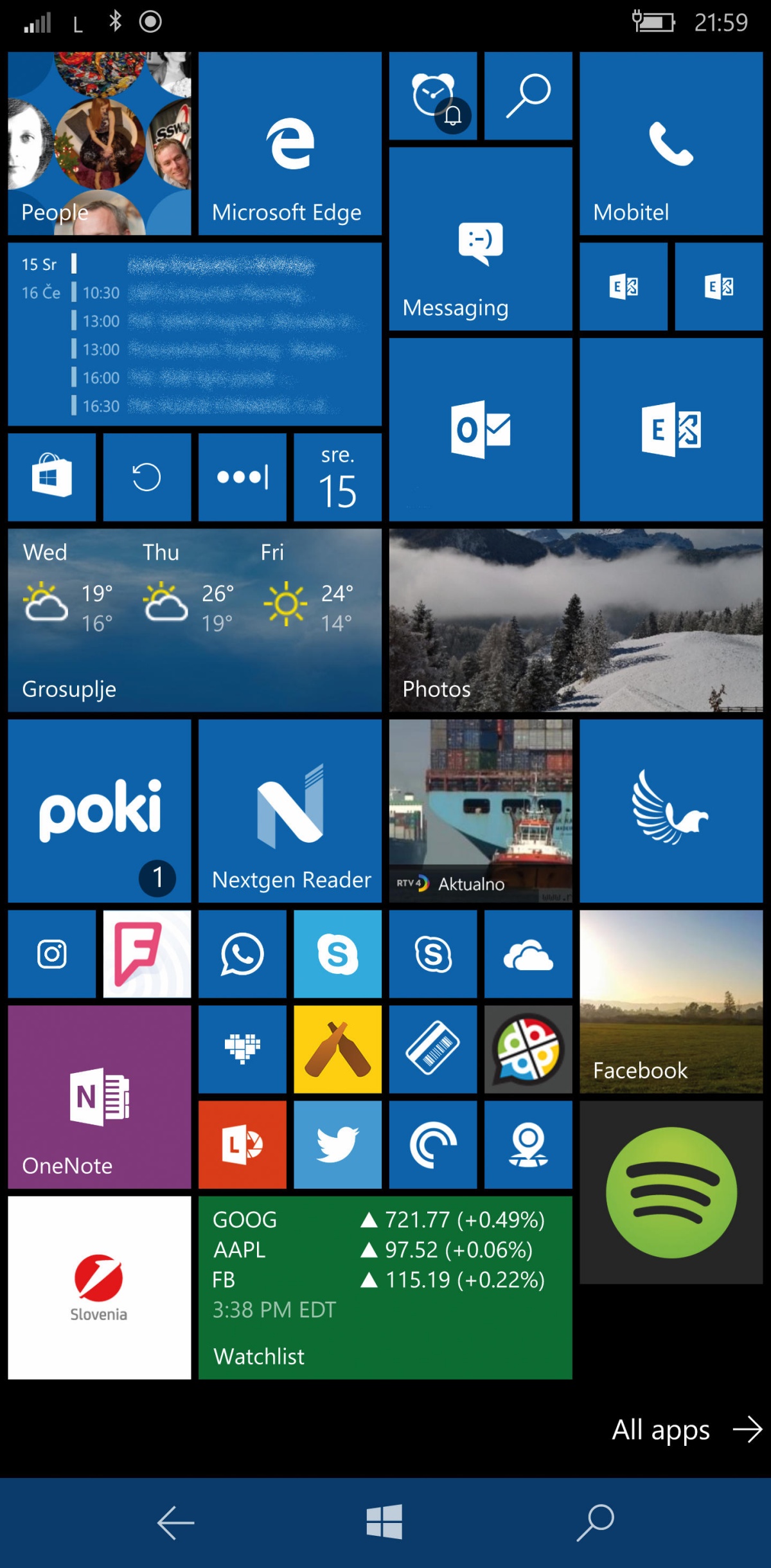Launch the Spotify tile
The width and height of the screenshot is (771, 1568).
pyautogui.click(x=671, y=1193)
